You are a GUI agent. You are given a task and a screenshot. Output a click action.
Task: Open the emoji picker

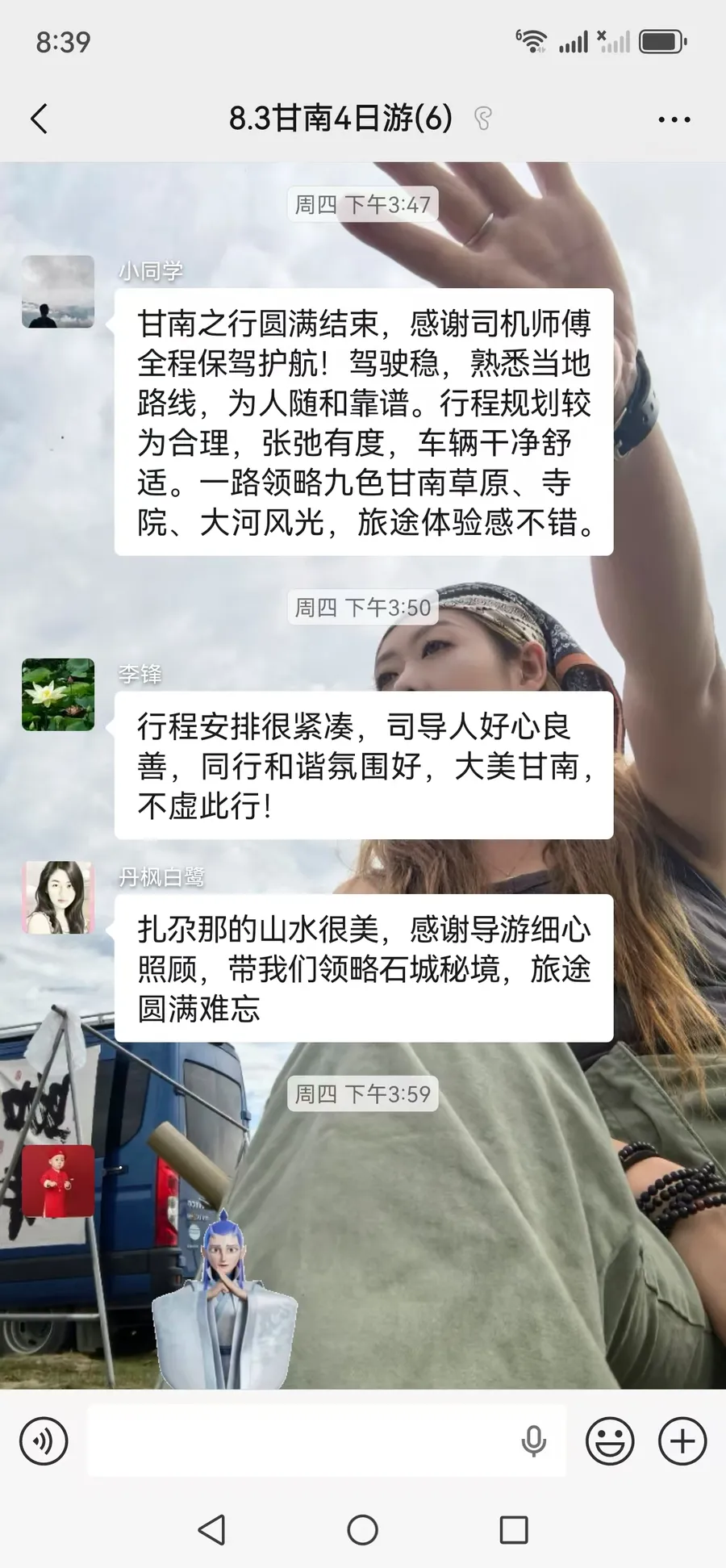(x=610, y=1441)
